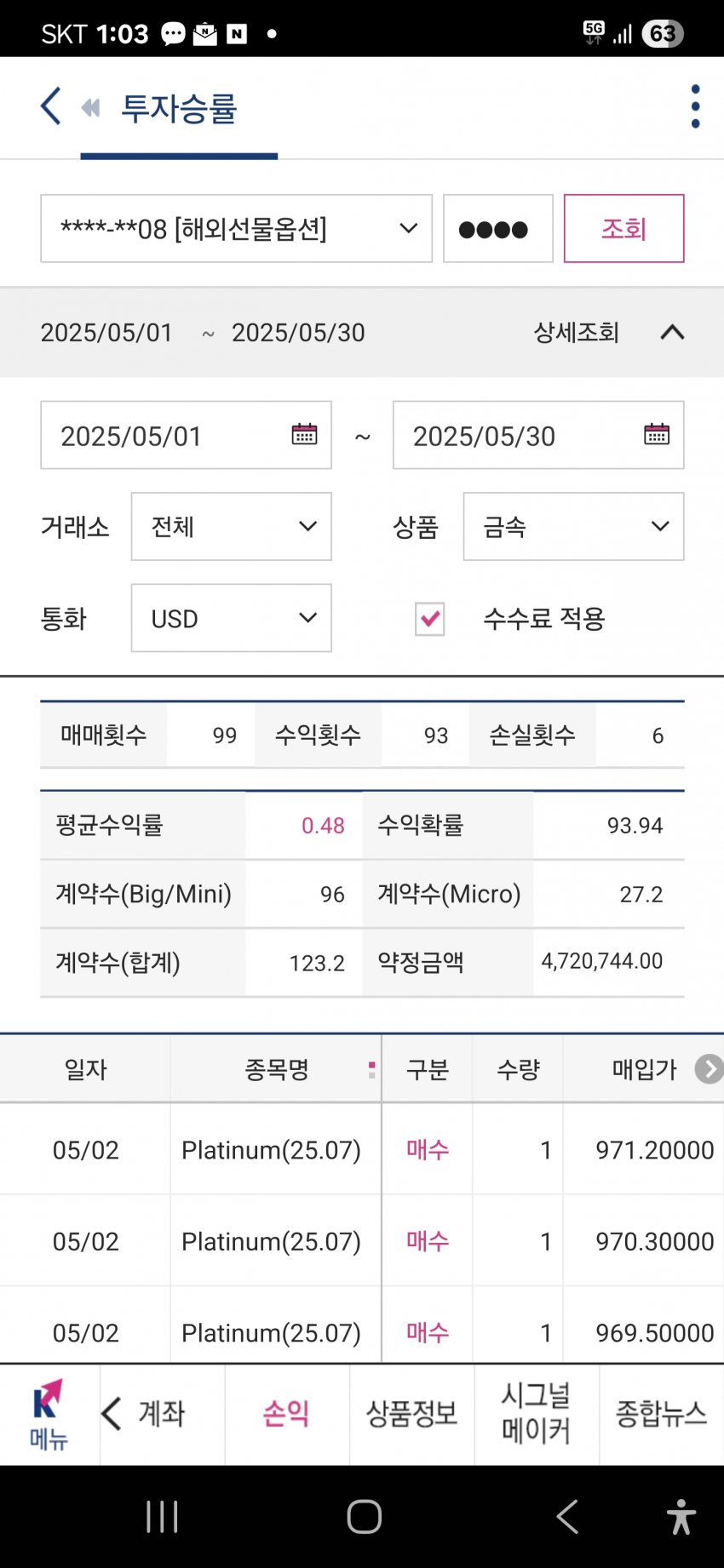Tap the system home button
The image size is (724, 1568).
point(364,1516)
